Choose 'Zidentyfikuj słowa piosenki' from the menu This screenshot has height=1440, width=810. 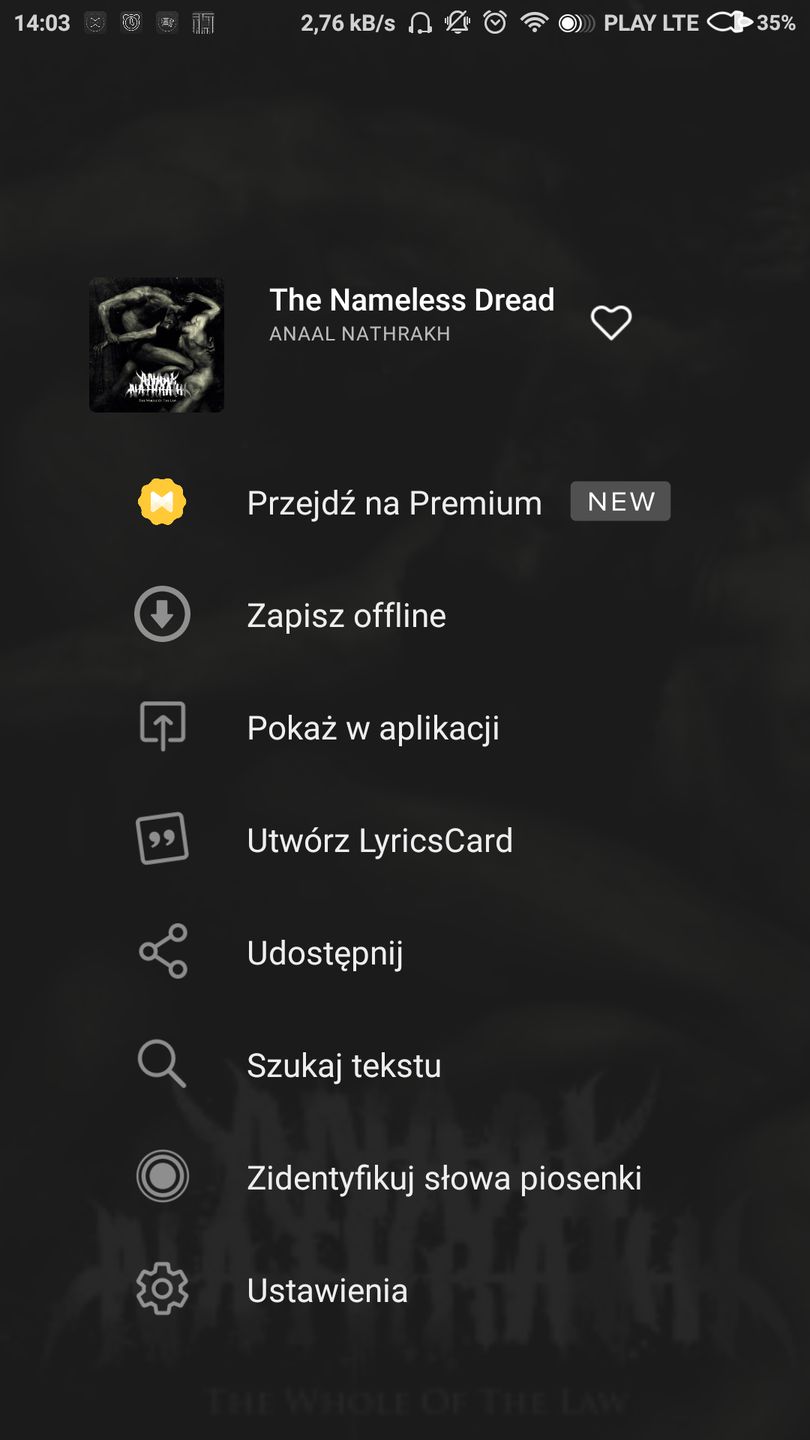coord(445,1176)
